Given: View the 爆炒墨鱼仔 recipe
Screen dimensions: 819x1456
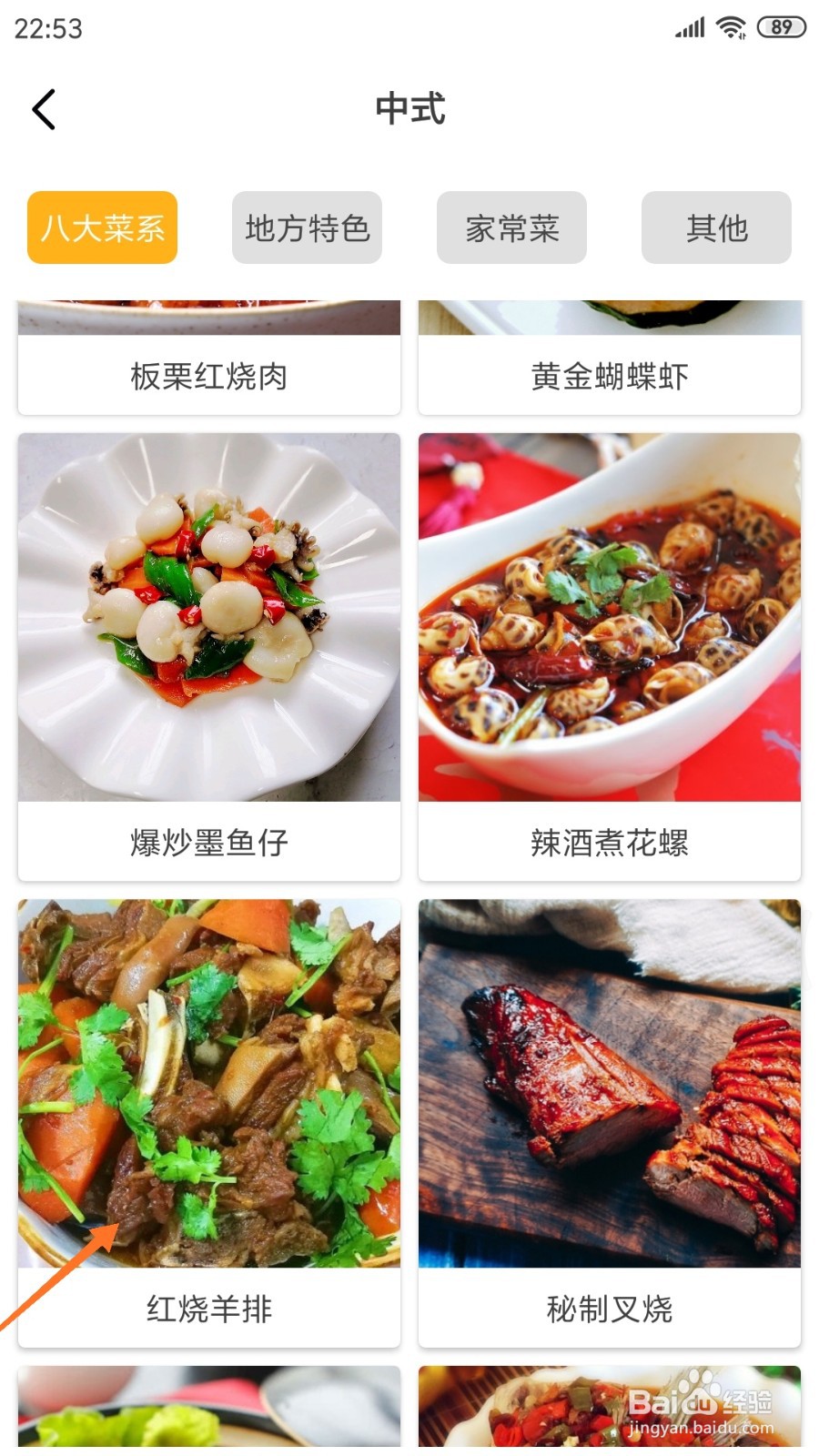Looking at the screenshot, I should (x=209, y=657).
